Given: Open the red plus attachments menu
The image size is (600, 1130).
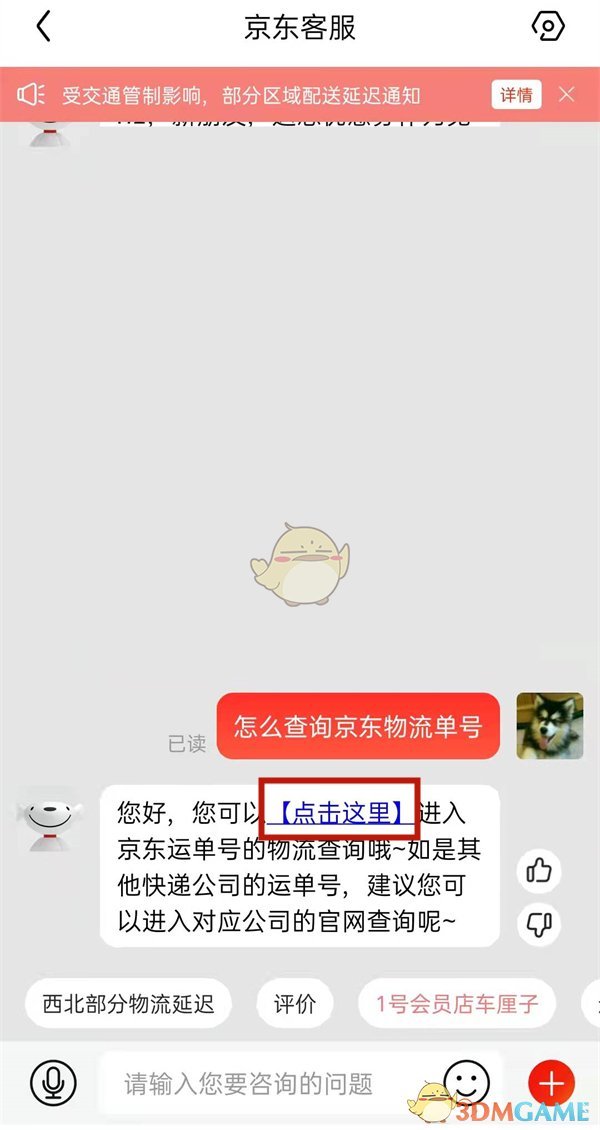Looking at the screenshot, I should (552, 1082).
